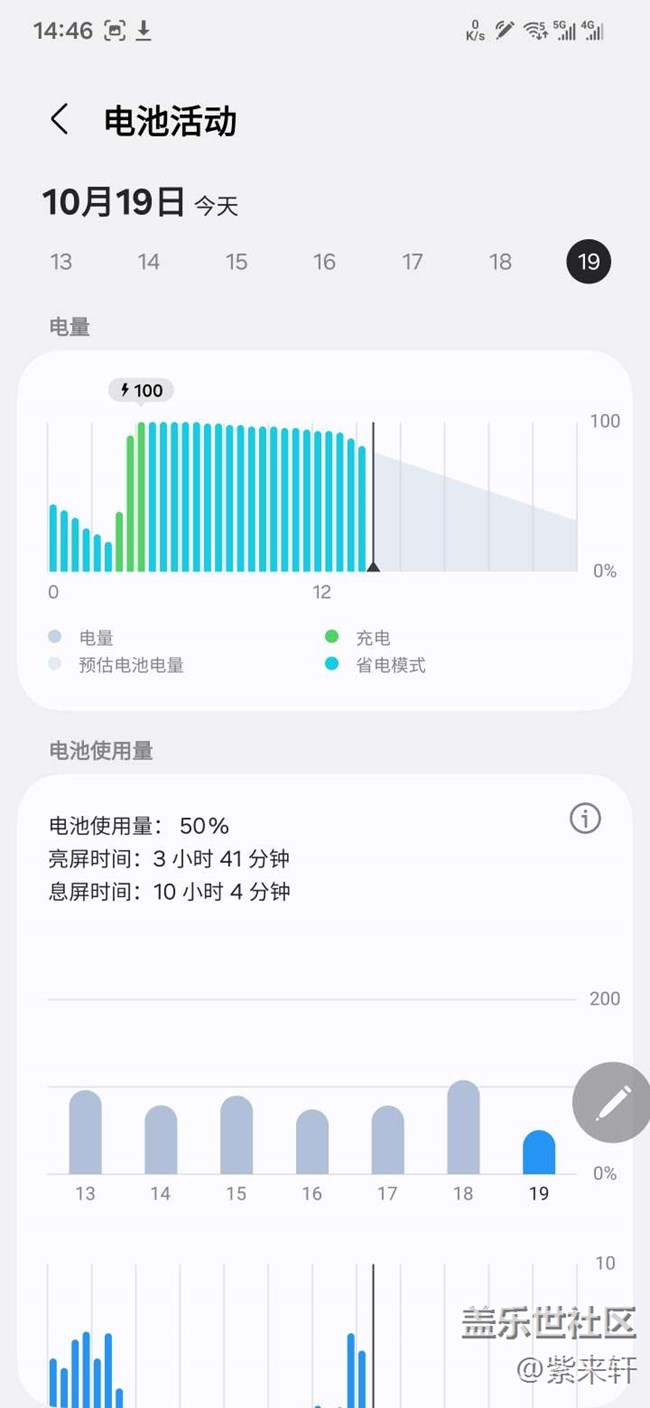Select date 14 in the date strip
The height and width of the screenshot is (1408, 650).
(x=149, y=262)
